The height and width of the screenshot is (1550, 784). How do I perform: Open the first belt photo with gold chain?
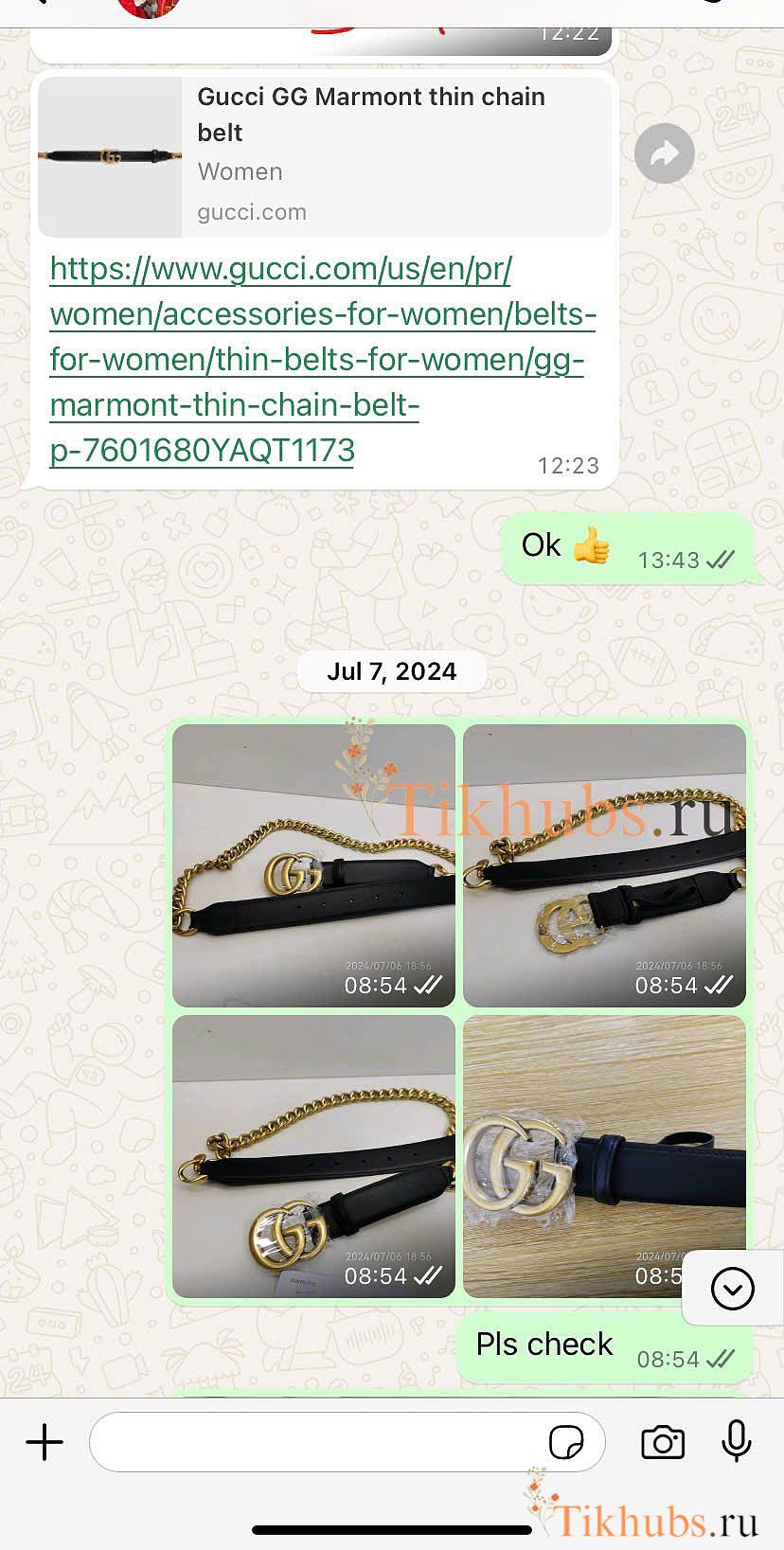tap(313, 864)
